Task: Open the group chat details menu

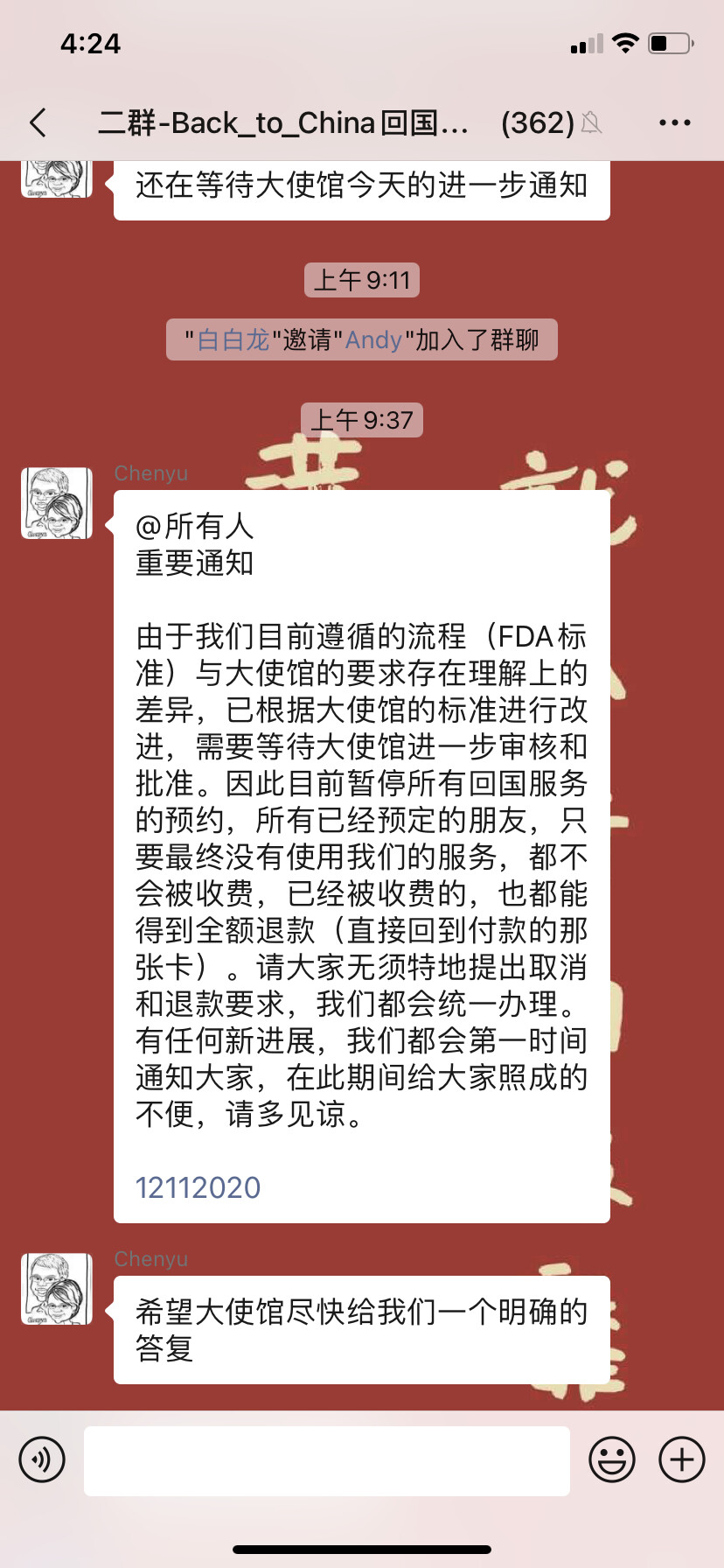Action: [x=674, y=123]
